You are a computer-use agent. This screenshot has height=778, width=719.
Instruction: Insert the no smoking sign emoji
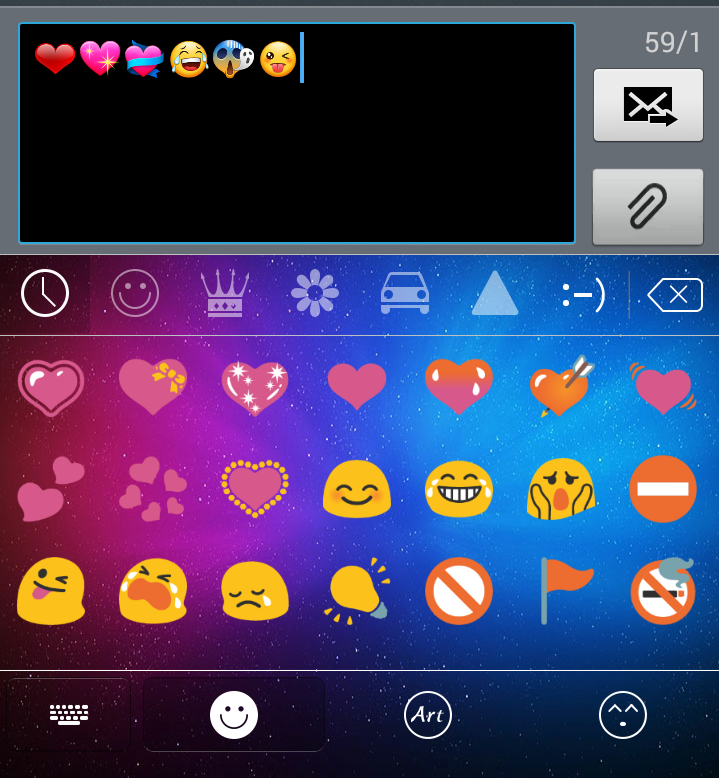[x=663, y=590]
